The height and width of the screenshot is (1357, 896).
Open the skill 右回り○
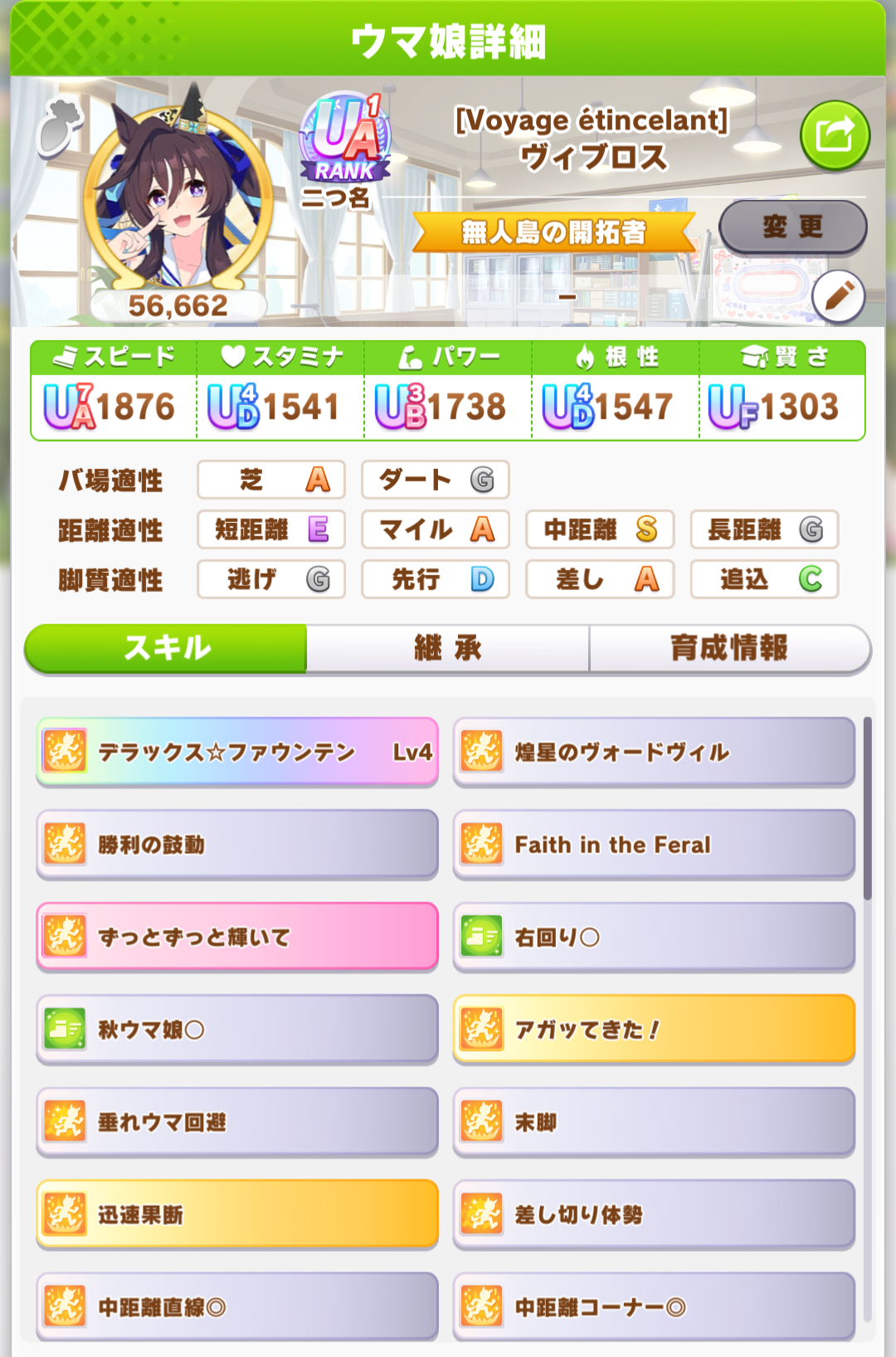[x=654, y=937]
